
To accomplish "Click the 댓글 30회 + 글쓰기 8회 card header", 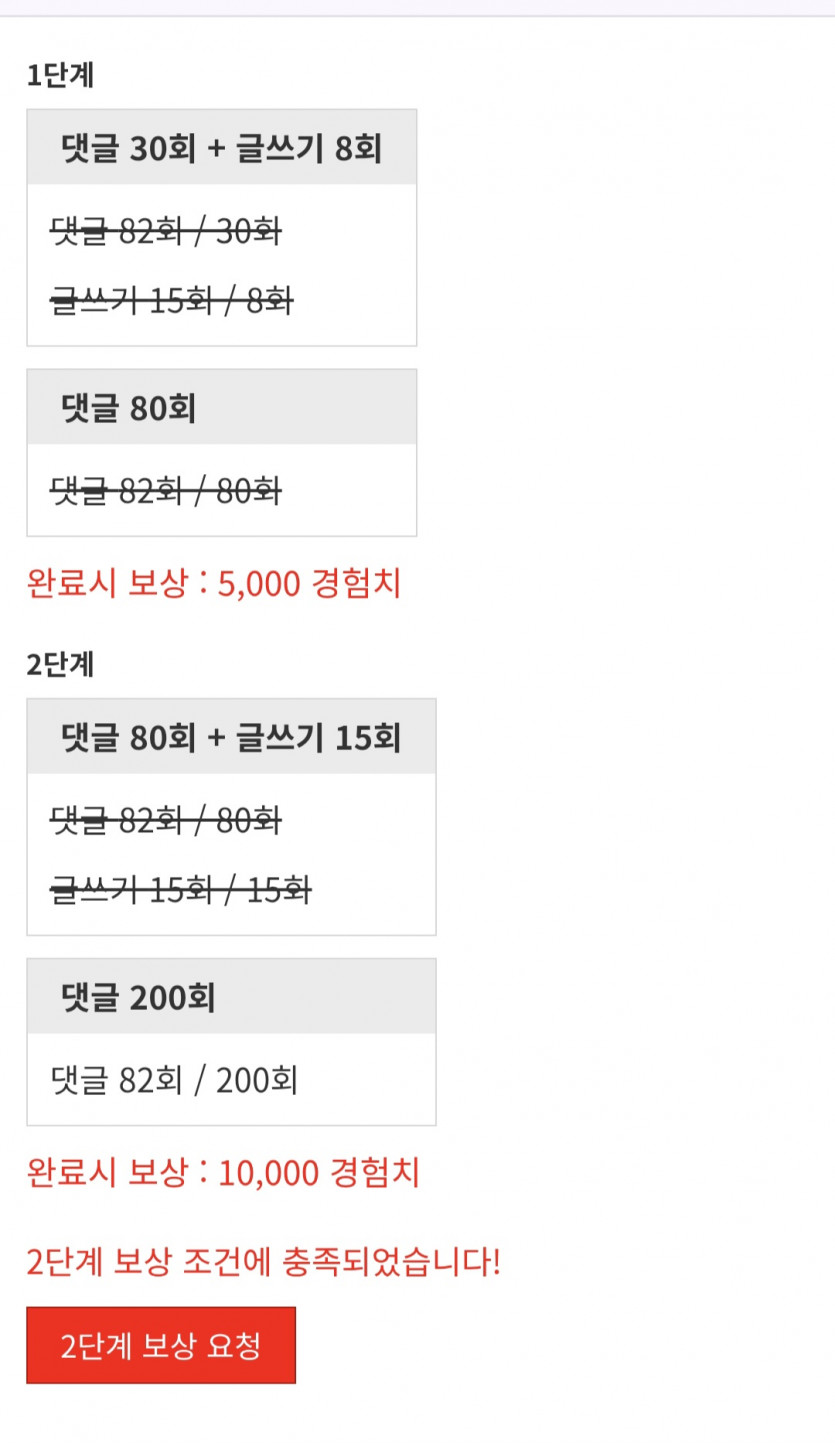I will [220, 145].
